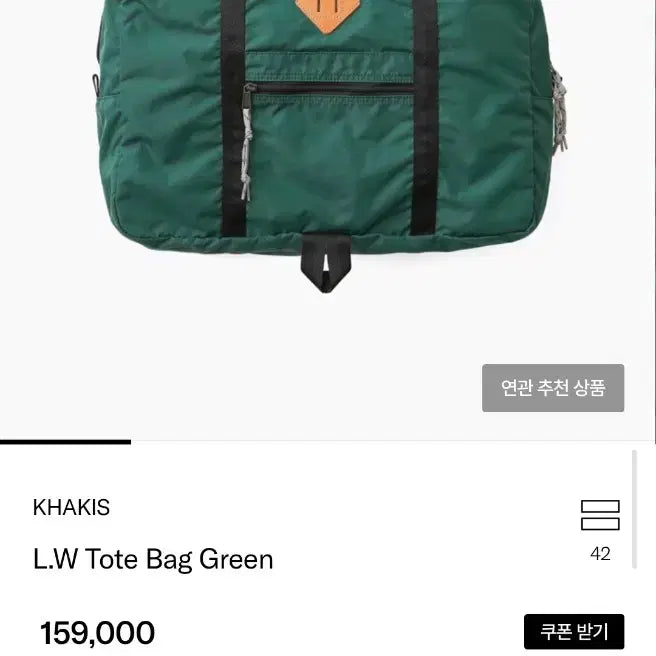Tap the 쿠폰 받기 coupon button
The width and height of the screenshot is (656, 656).
point(573,632)
